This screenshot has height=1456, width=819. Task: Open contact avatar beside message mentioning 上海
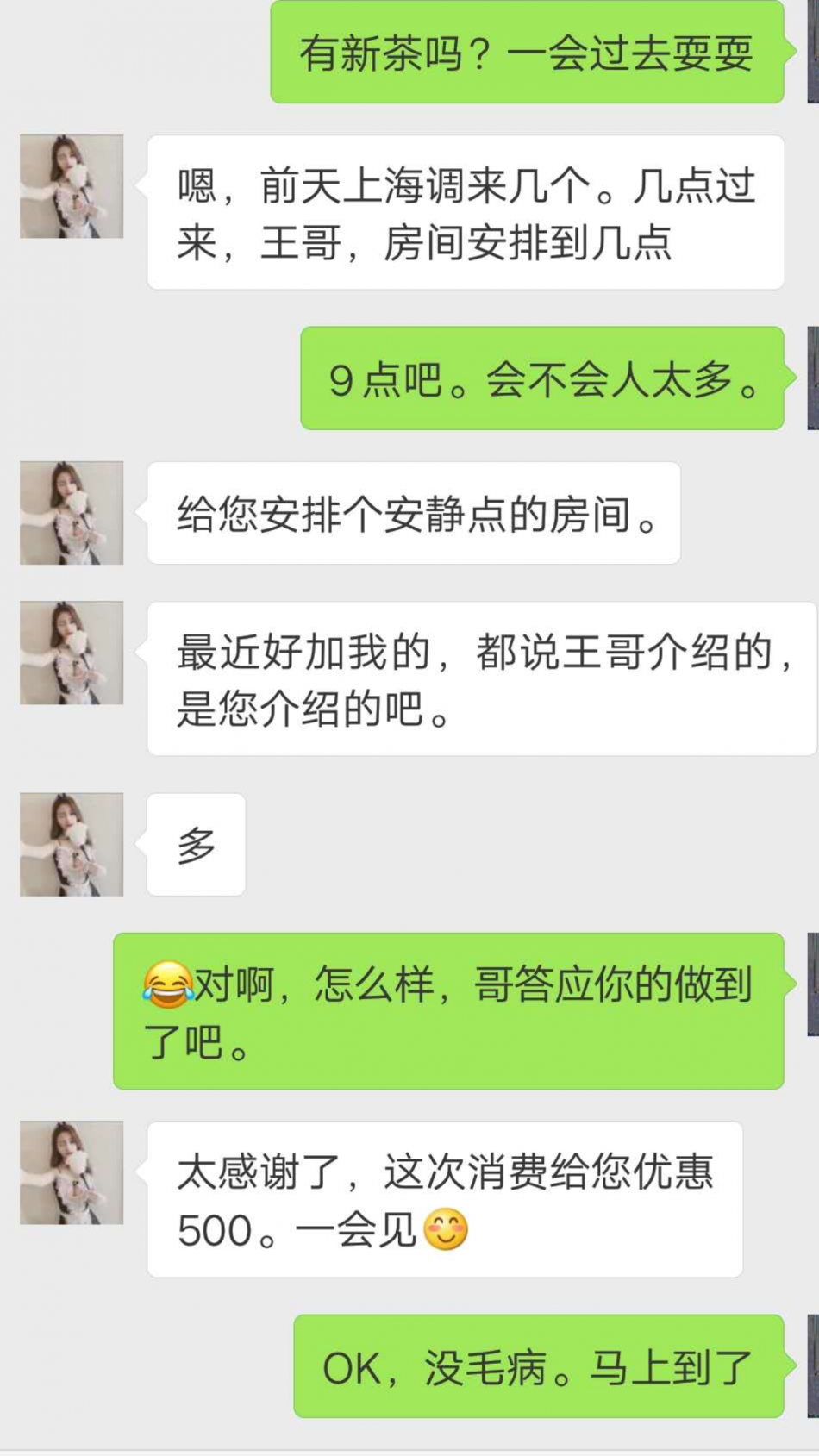pyautogui.click(x=72, y=186)
